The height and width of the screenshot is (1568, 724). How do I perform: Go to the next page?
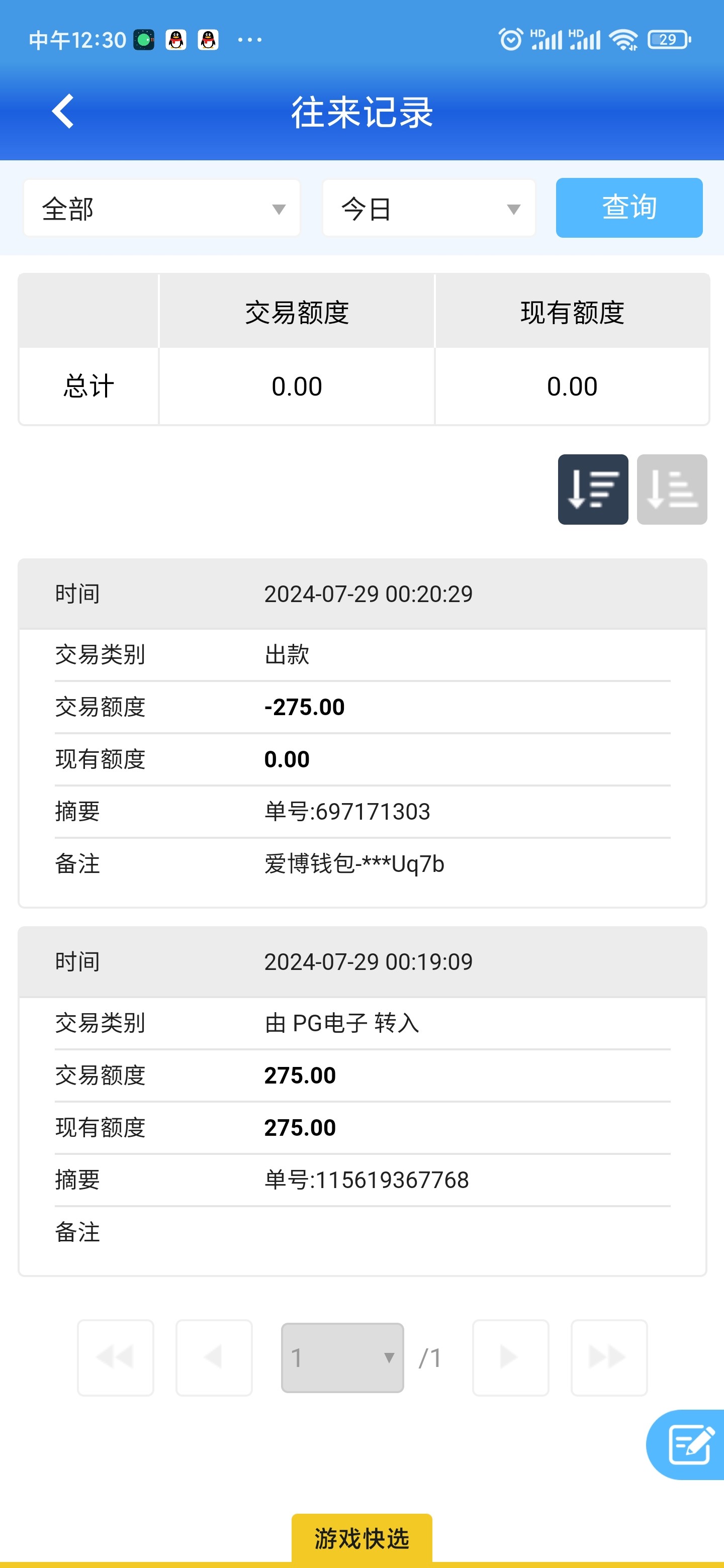[x=510, y=1357]
